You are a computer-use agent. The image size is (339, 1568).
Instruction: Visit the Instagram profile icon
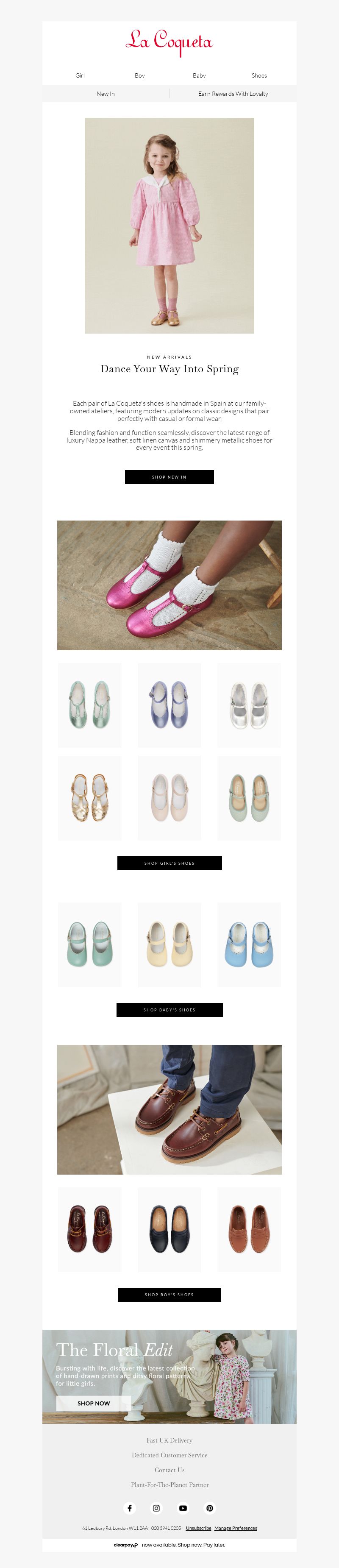pyautogui.click(x=156, y=1508)
